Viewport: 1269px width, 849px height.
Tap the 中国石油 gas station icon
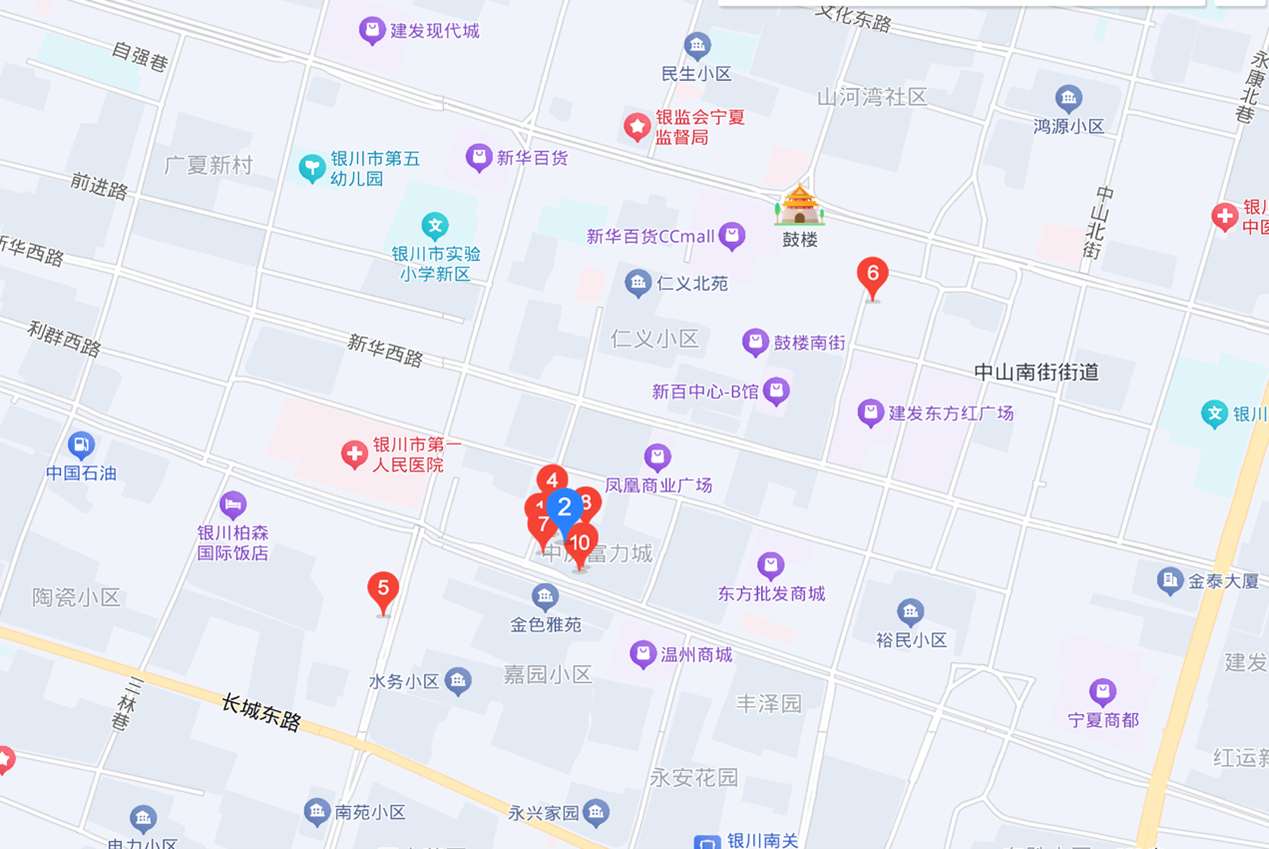pos(81,446)
